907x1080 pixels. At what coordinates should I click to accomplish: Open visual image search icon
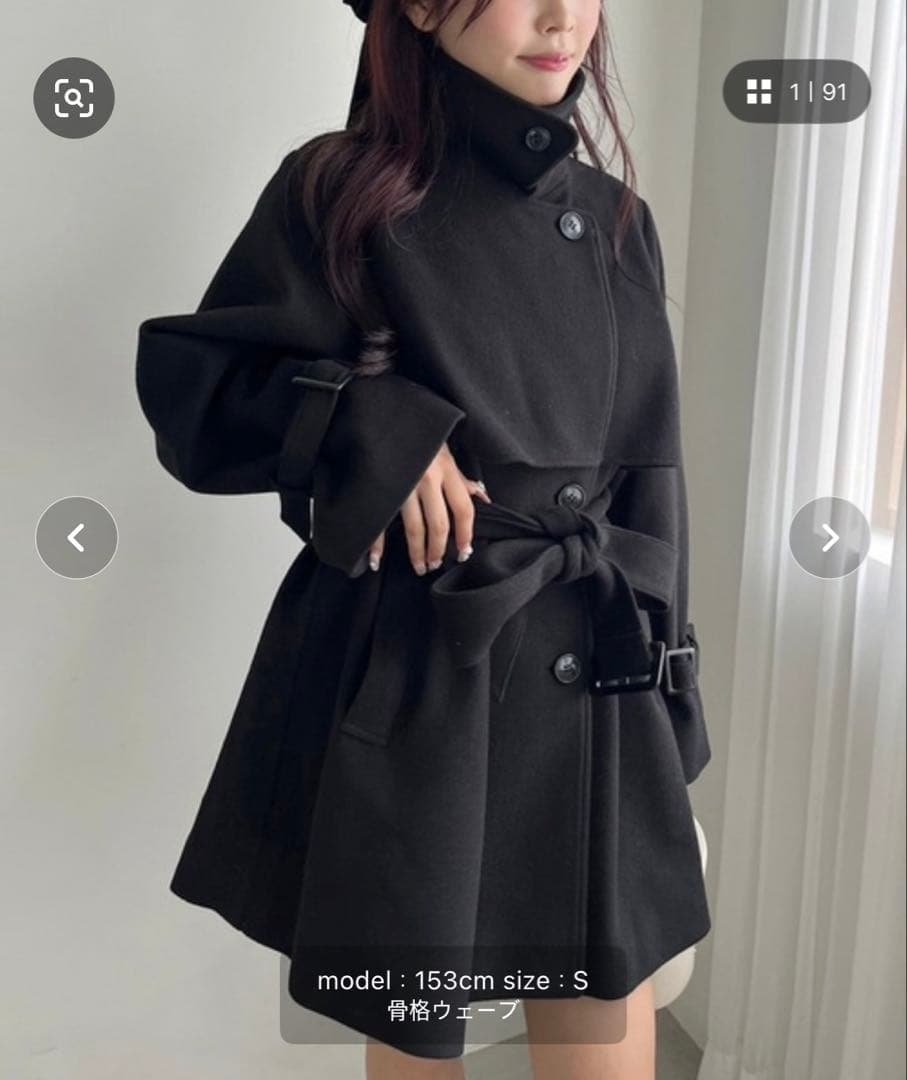pos(74,98)
